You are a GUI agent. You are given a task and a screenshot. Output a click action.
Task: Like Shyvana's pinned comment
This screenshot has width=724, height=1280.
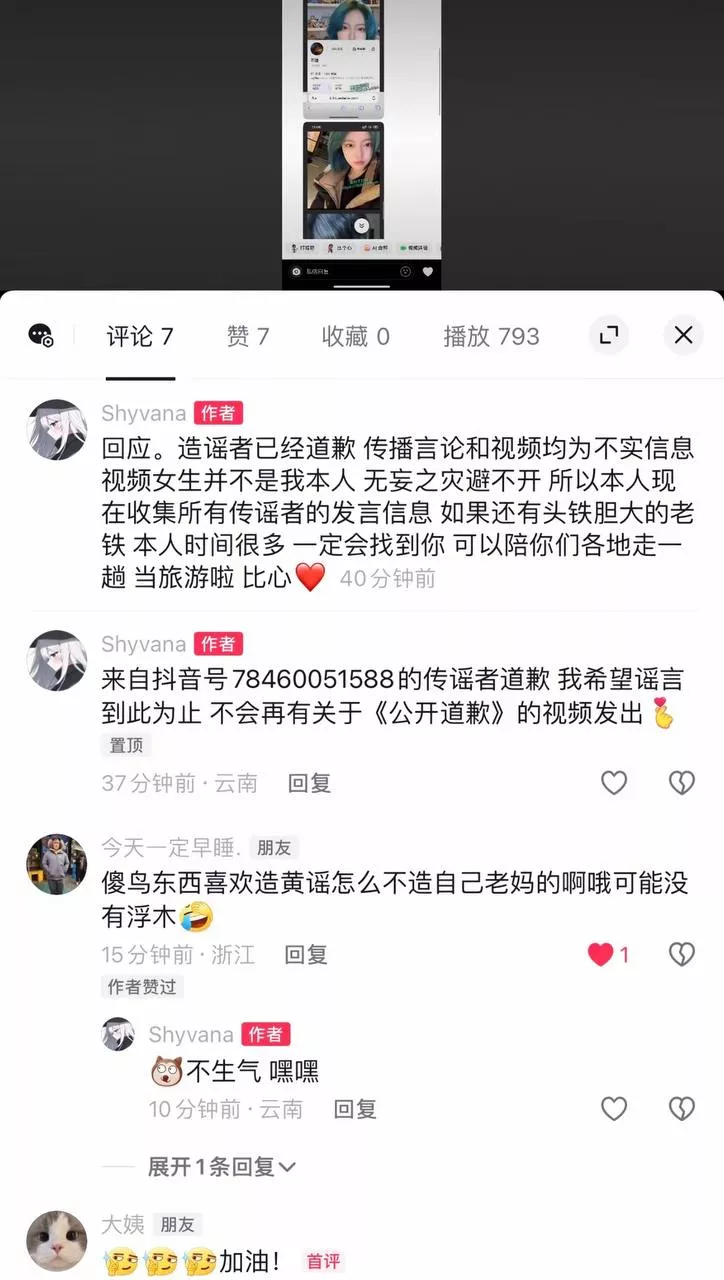pos(614,783)
